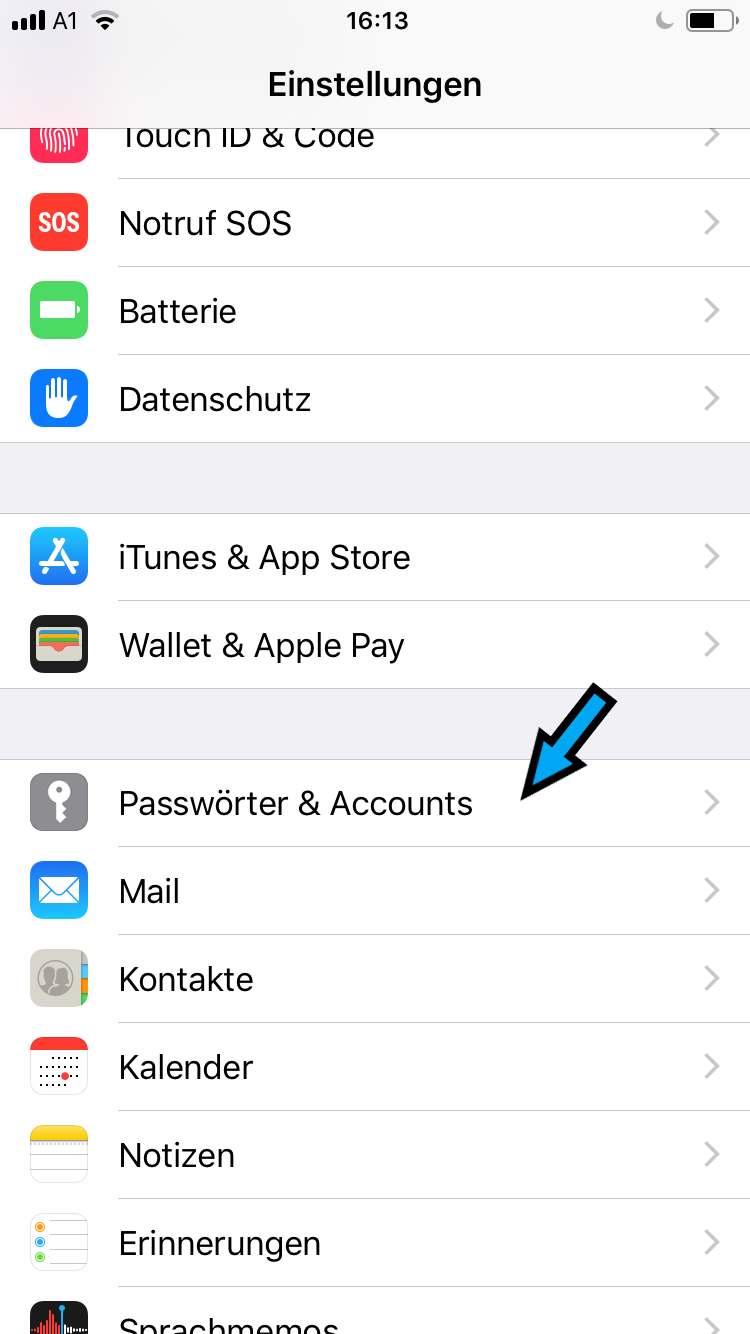The image size is (750, 1334).
Task: Open Touch ID & Code settings
Action: click(375, 154)
